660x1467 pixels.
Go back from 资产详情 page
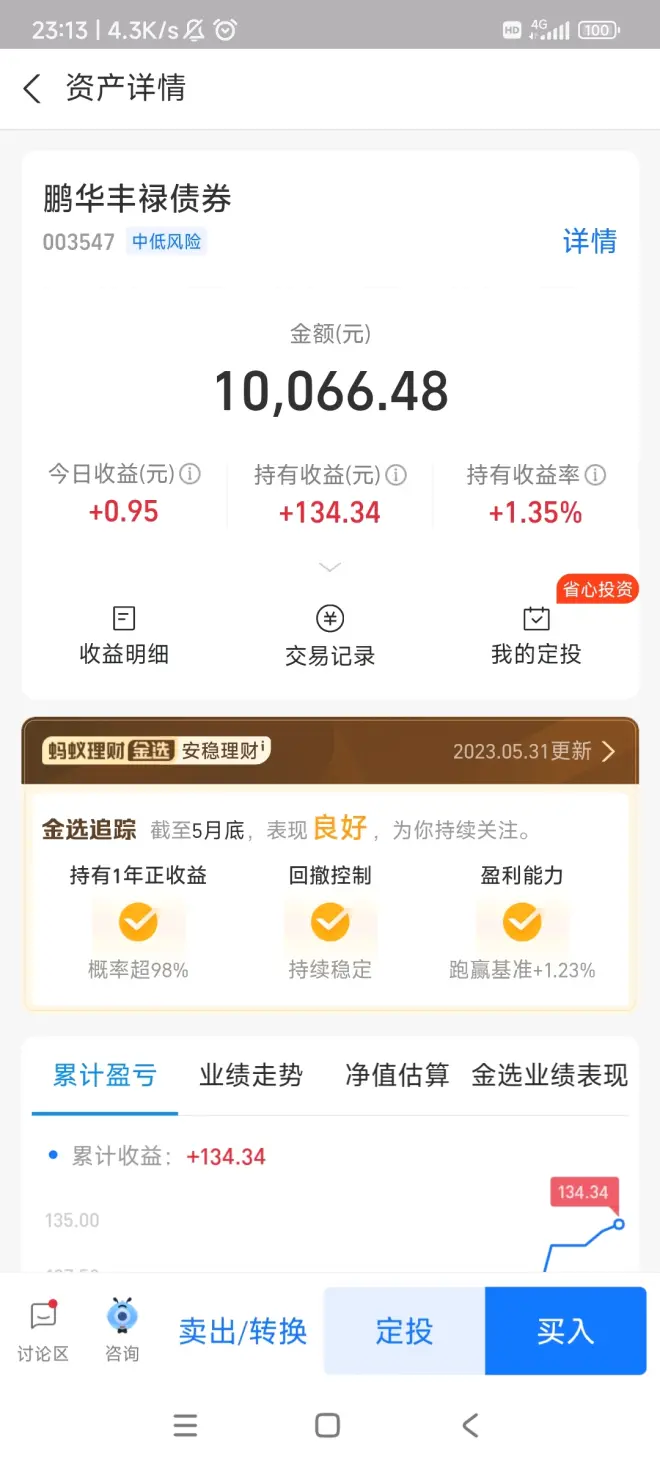click(32, 88)
